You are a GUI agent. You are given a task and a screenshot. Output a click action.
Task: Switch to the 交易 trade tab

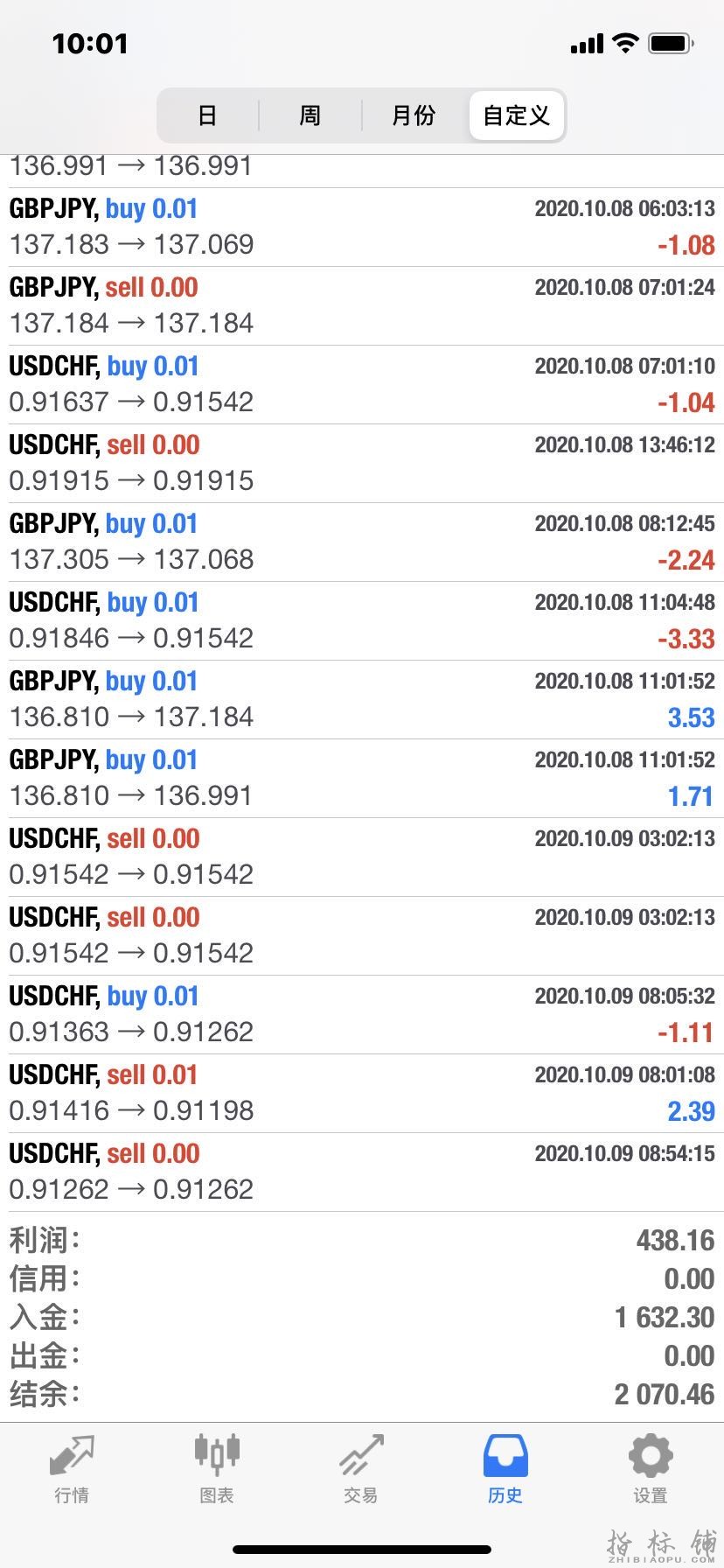[x=361, y=1468]
